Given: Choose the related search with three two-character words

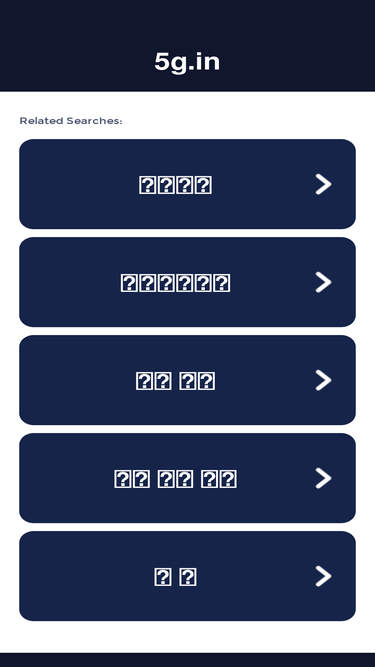Looking at the screenshot, I should 188,478.
